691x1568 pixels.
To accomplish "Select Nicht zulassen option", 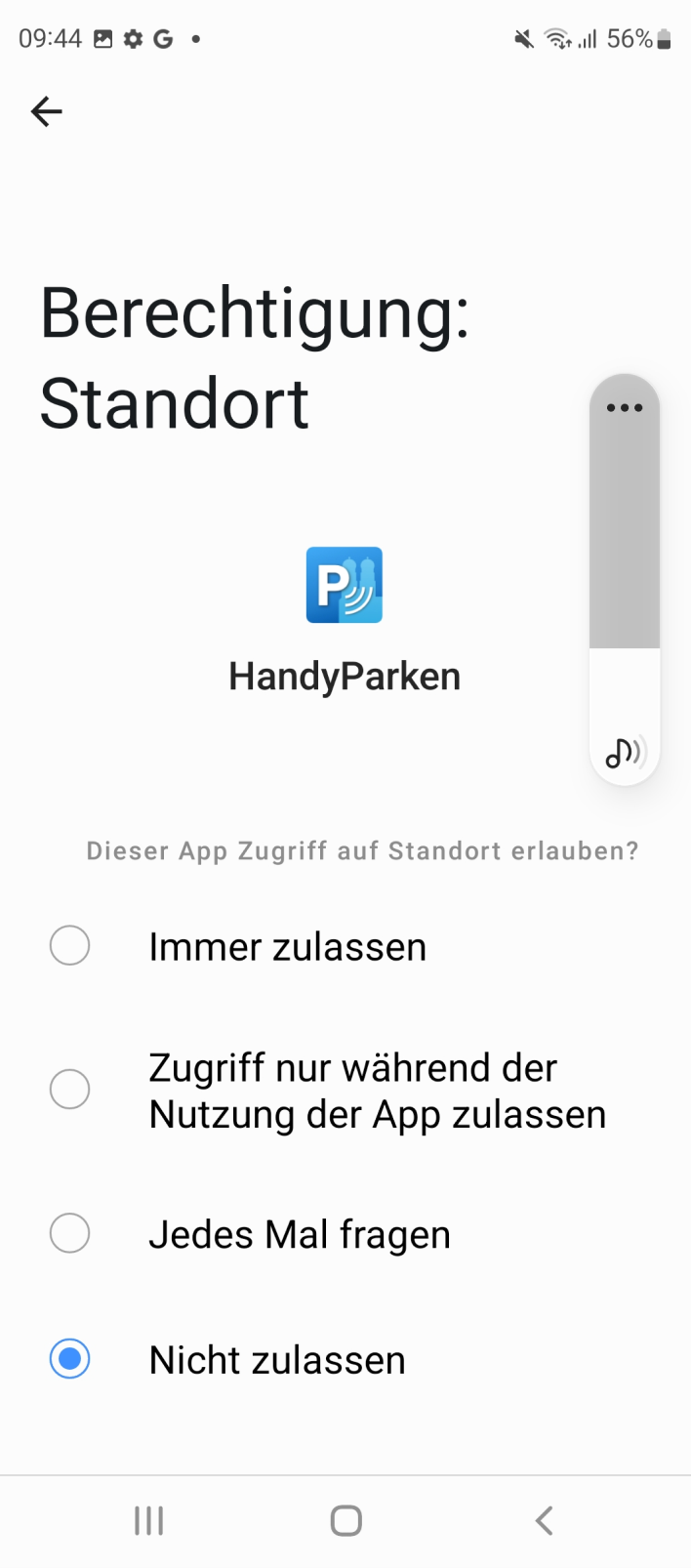I will [x=70, y=1359].
